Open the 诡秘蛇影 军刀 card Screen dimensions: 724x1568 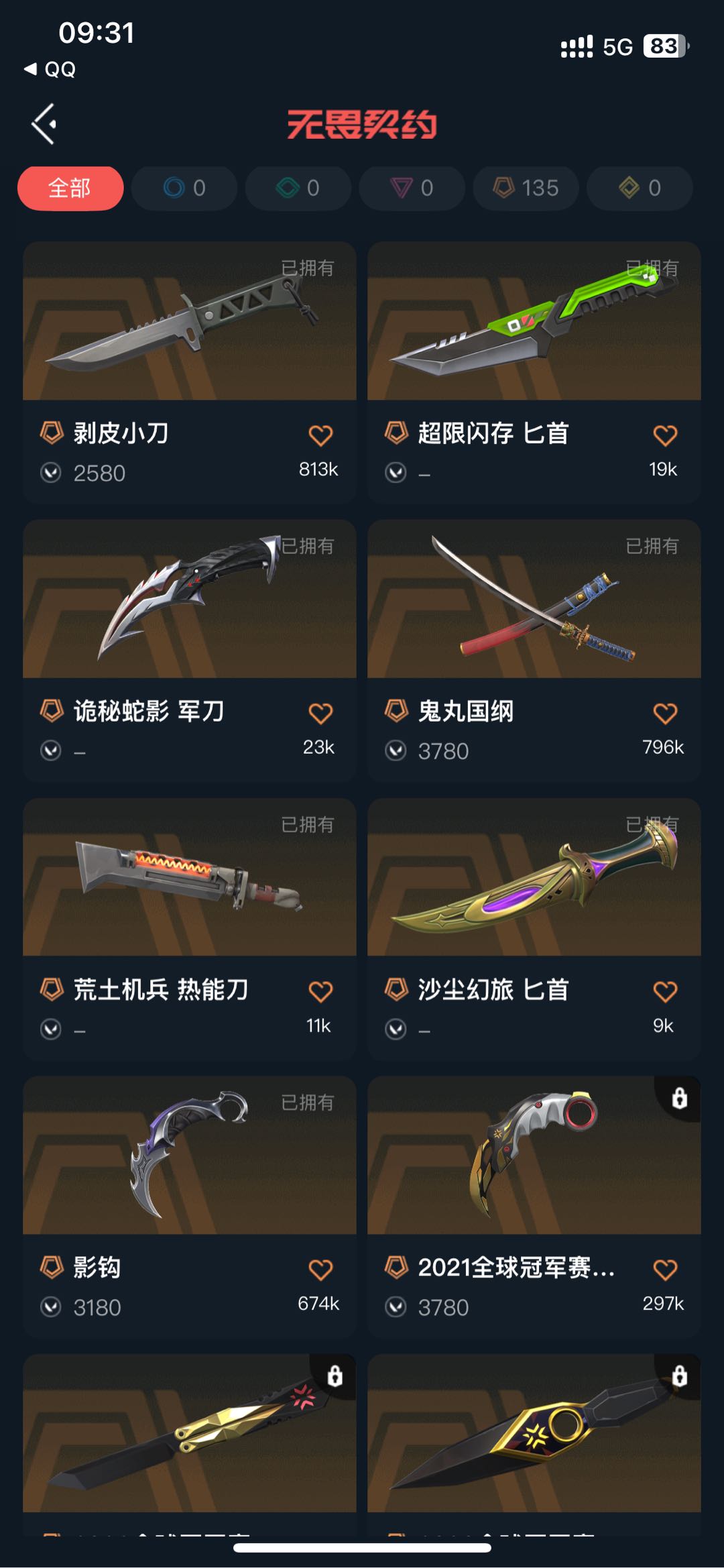189,600
